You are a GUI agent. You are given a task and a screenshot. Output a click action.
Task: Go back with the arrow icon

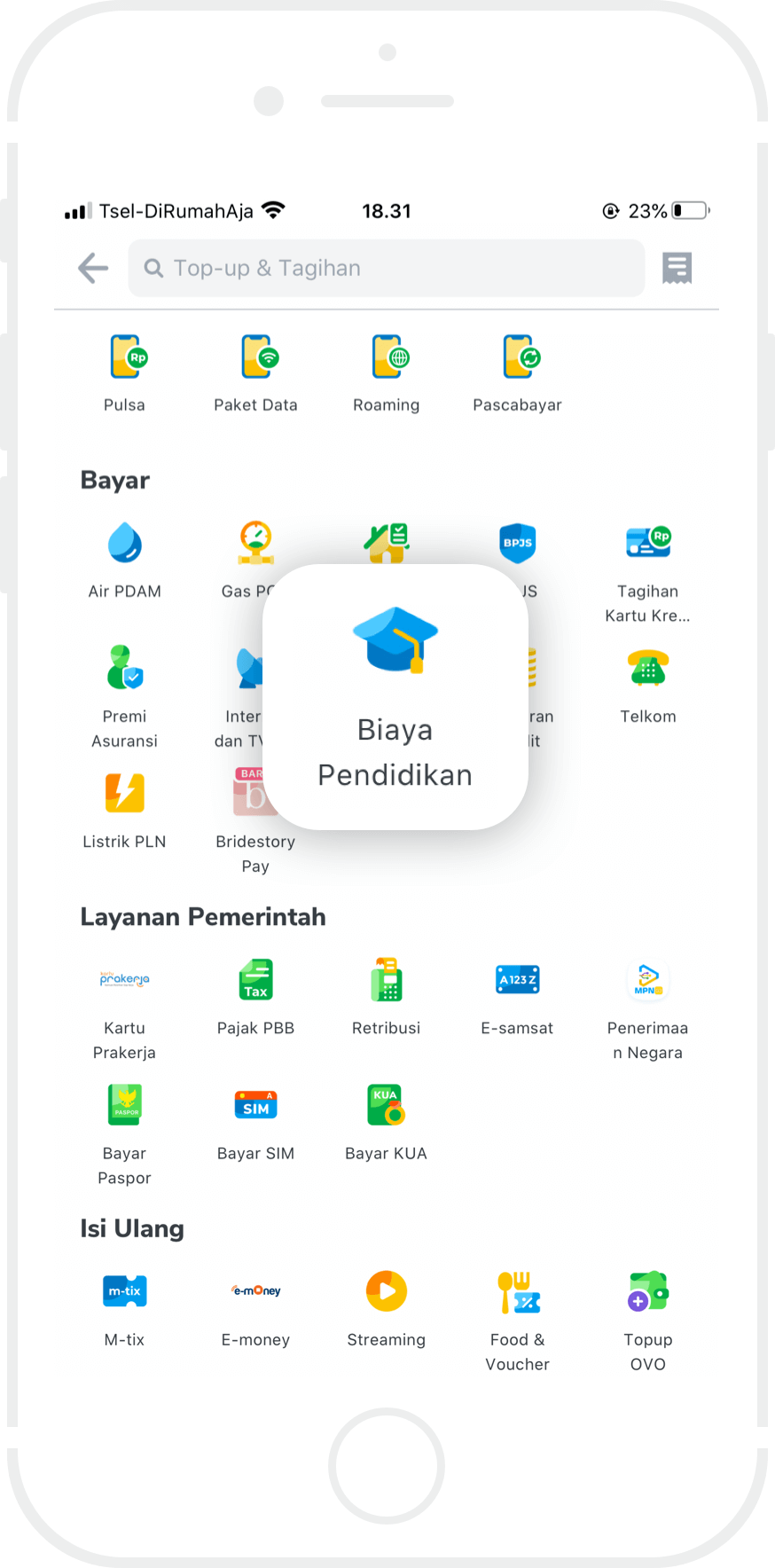coord(93,268)
